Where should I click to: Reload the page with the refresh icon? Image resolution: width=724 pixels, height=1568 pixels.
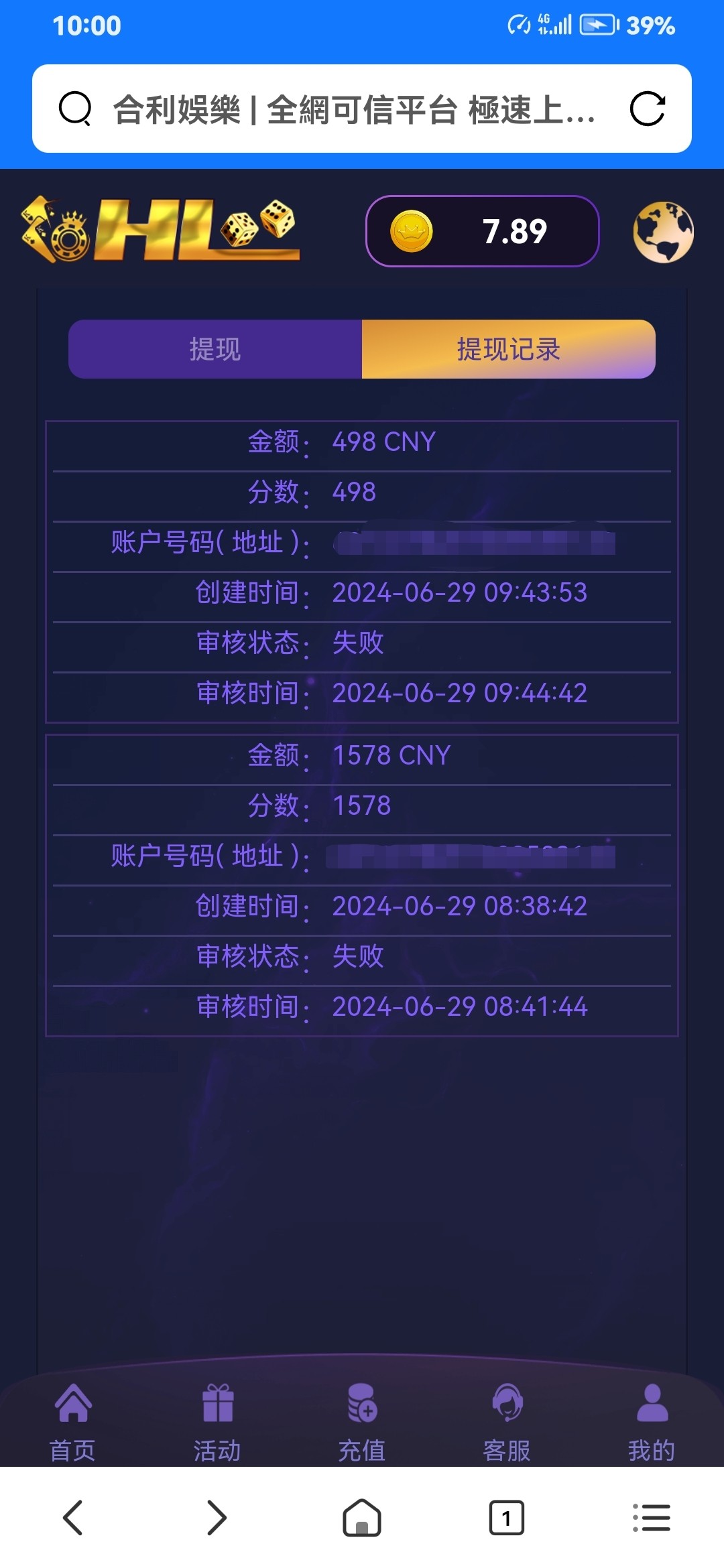(647, 109)
